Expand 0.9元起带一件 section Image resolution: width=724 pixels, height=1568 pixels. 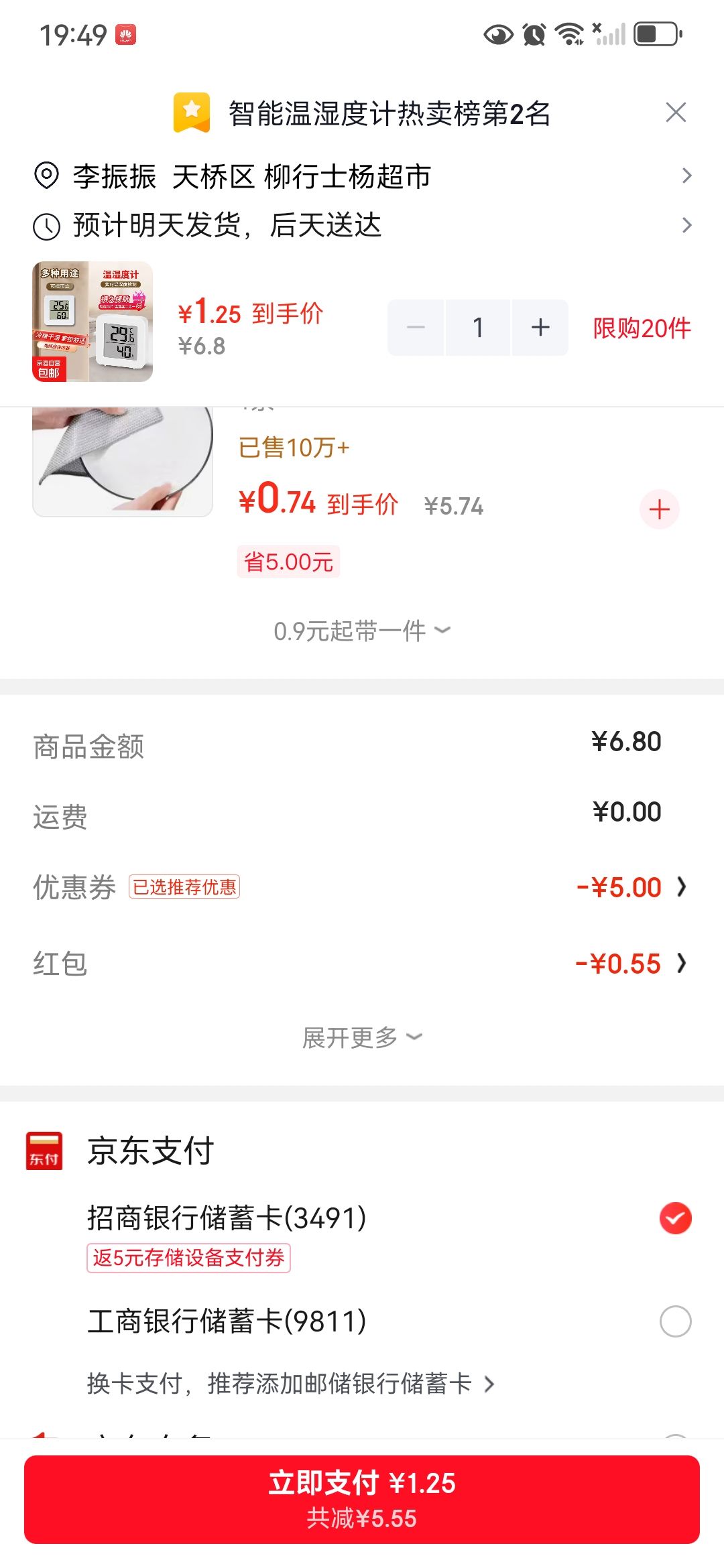[x=362, y=631]
